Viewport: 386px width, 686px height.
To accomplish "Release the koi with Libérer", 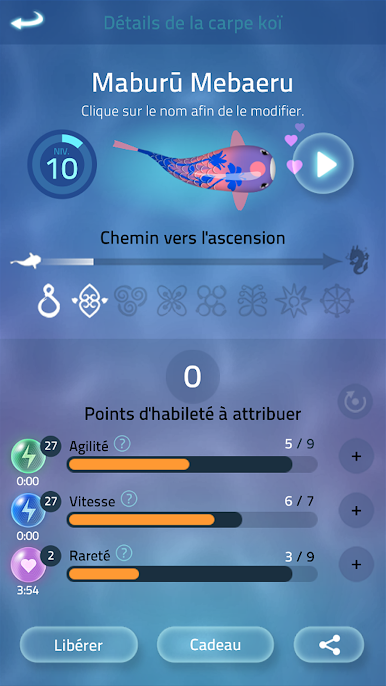I will [79, 645].
